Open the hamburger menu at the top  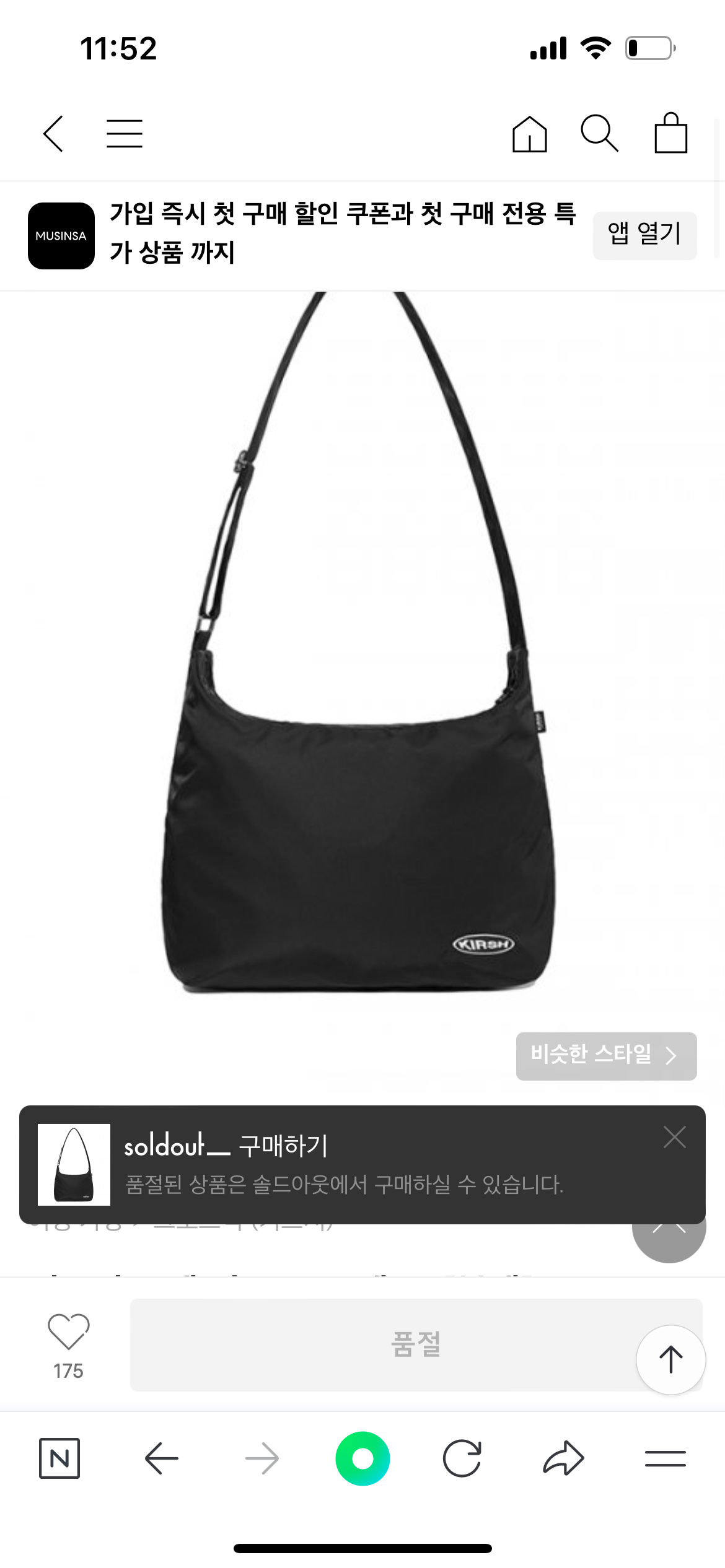(125, 133)
